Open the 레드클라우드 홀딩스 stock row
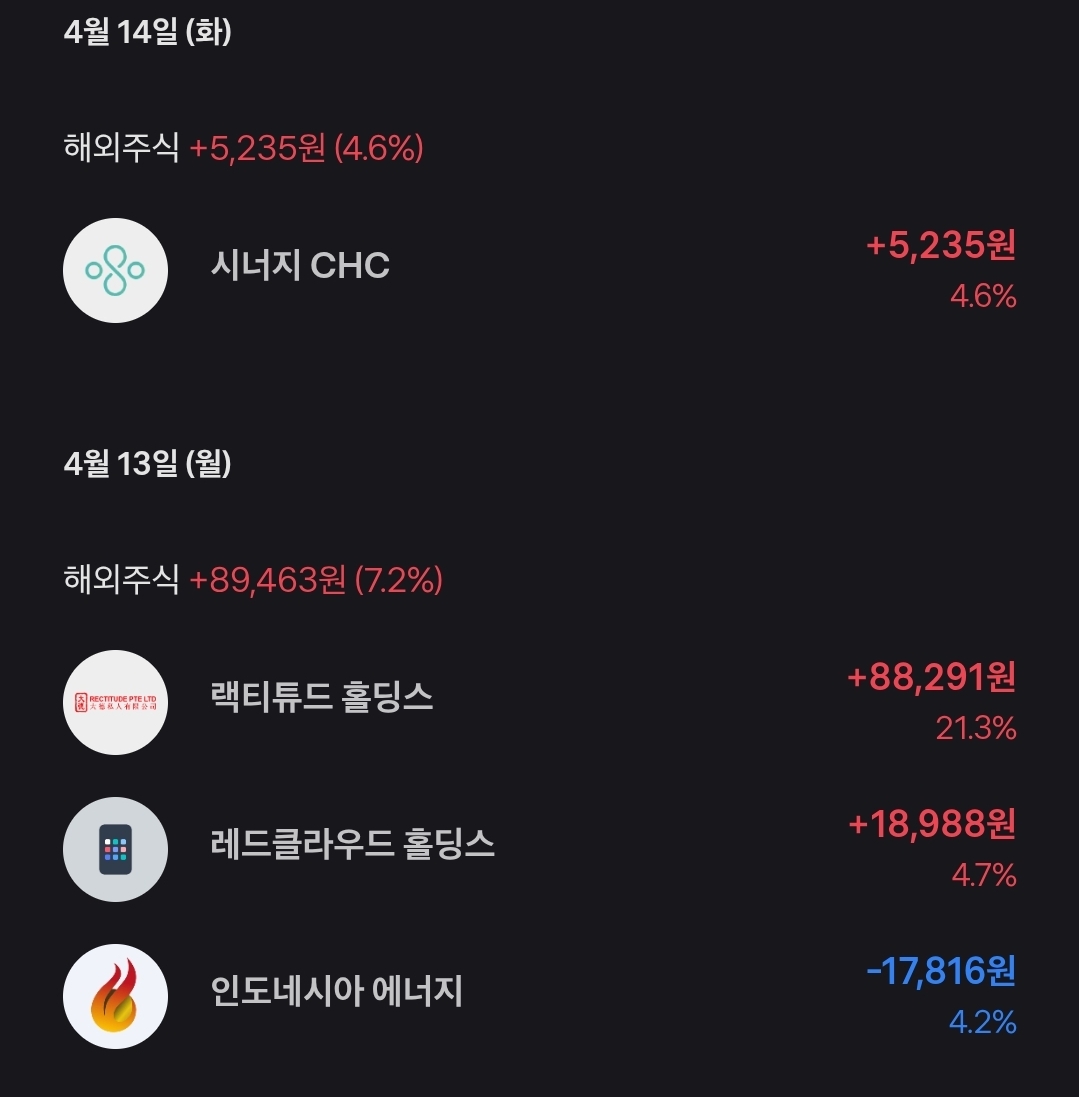 click(540, 849)
